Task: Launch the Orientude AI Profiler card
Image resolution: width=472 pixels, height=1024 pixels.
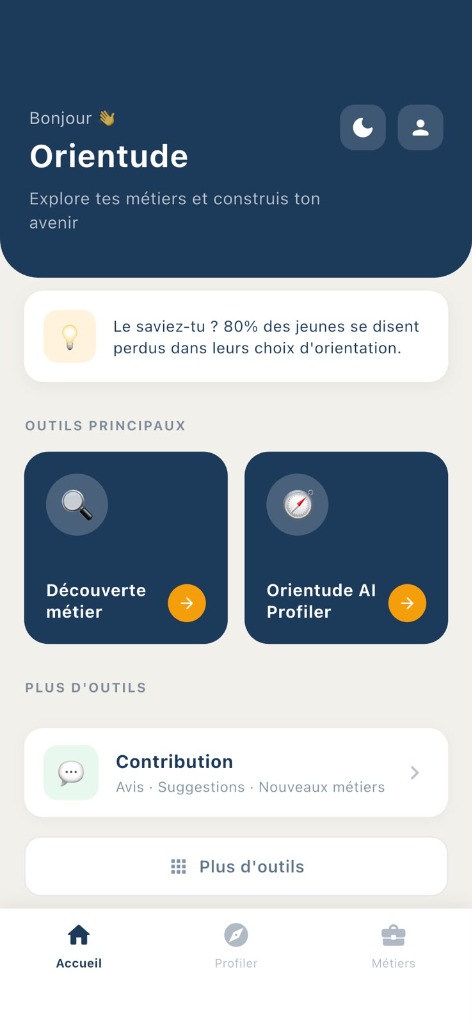Action: (x=346, y=547)
